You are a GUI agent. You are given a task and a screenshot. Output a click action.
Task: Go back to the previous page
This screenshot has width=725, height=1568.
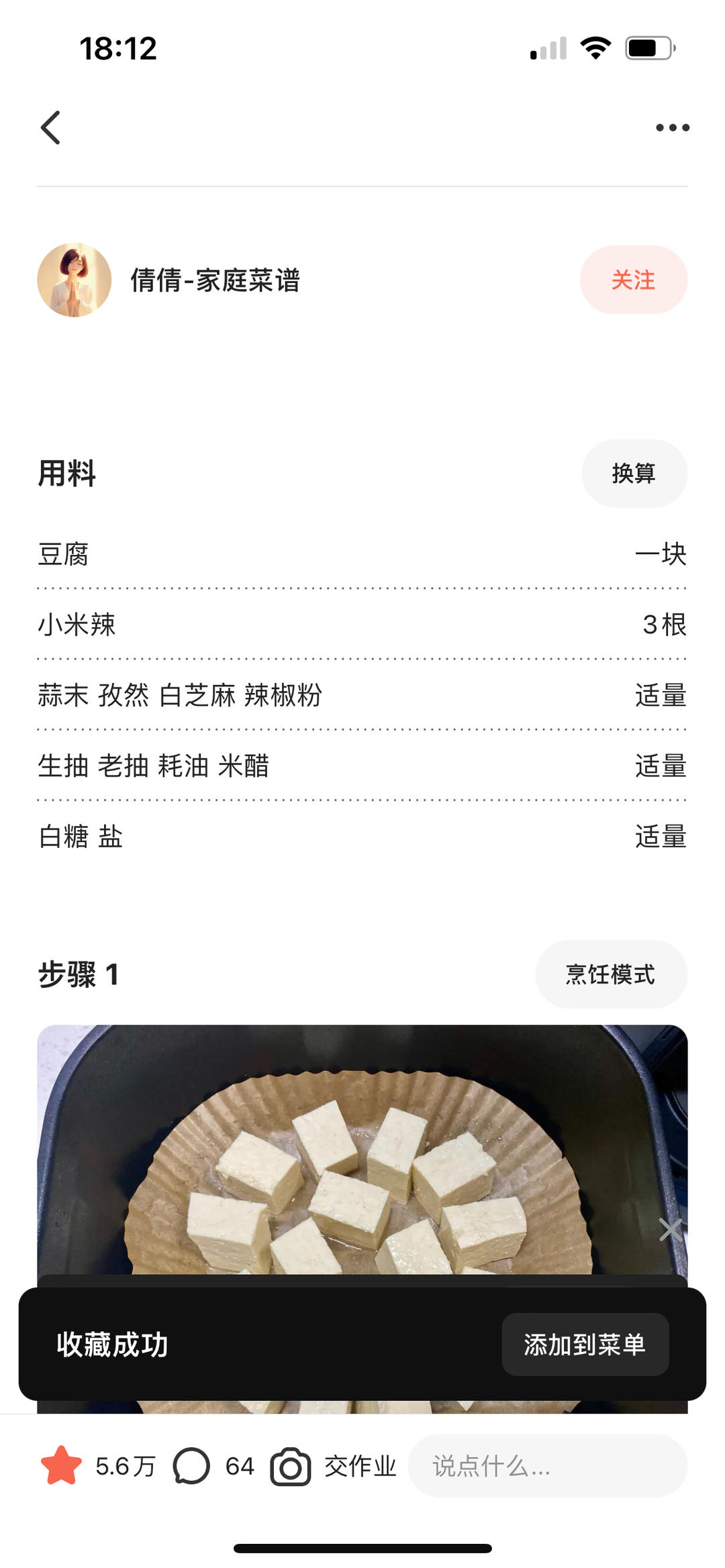click(51, 127)
